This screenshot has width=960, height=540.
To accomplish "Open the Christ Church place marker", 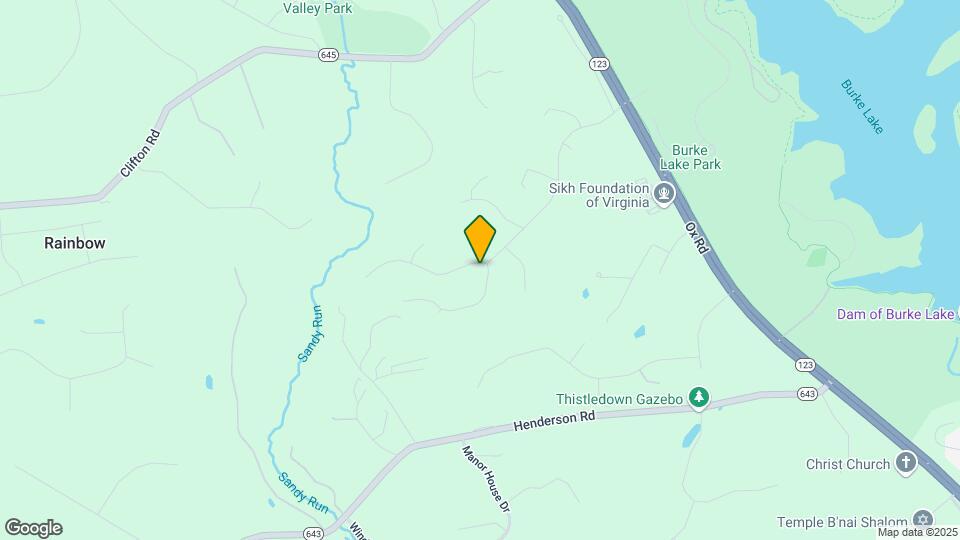I will pos(905,463).
